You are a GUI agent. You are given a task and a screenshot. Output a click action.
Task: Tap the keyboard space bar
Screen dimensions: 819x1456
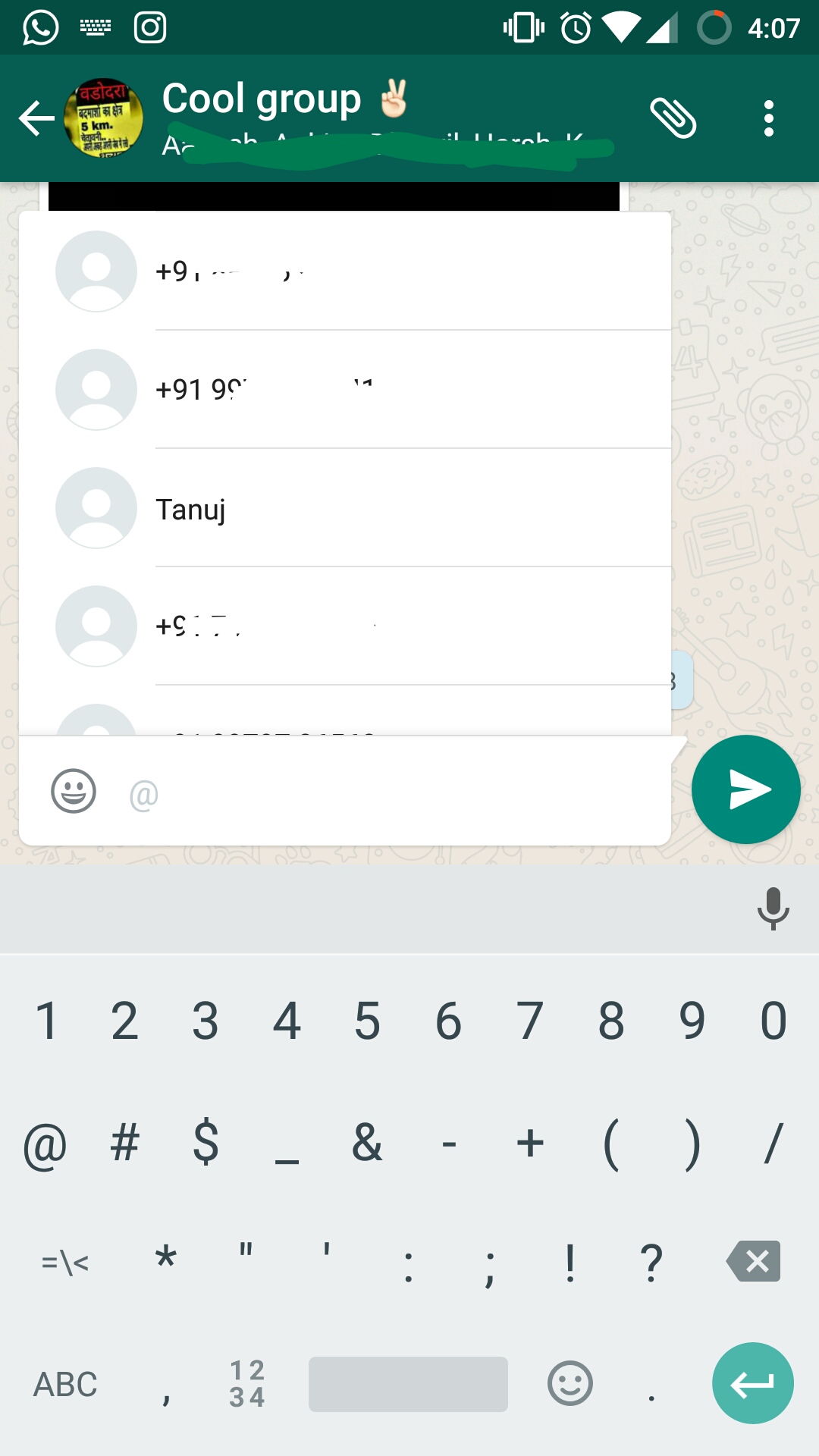408,1384
